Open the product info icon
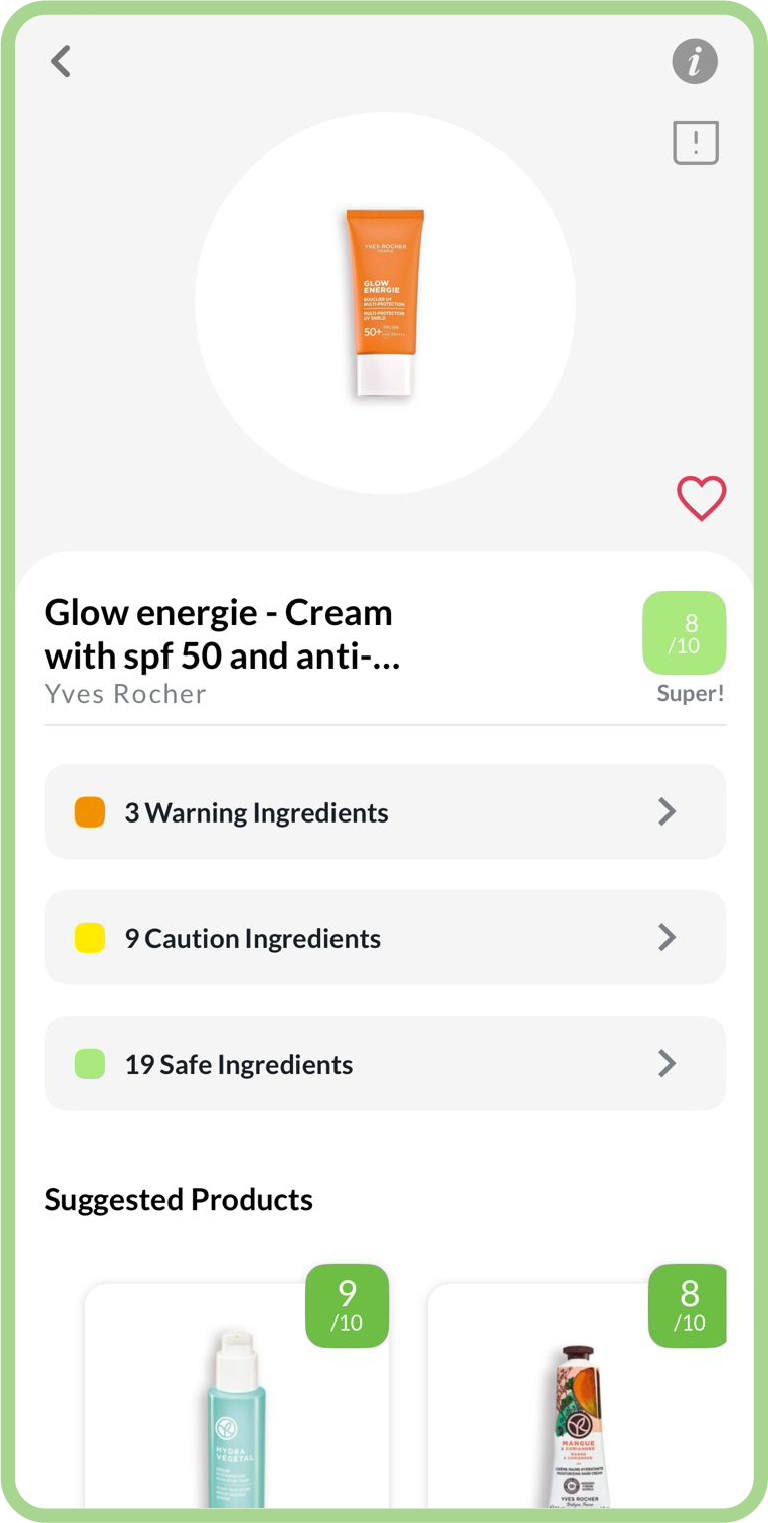The image size is (768, 1523). (695, 62)
